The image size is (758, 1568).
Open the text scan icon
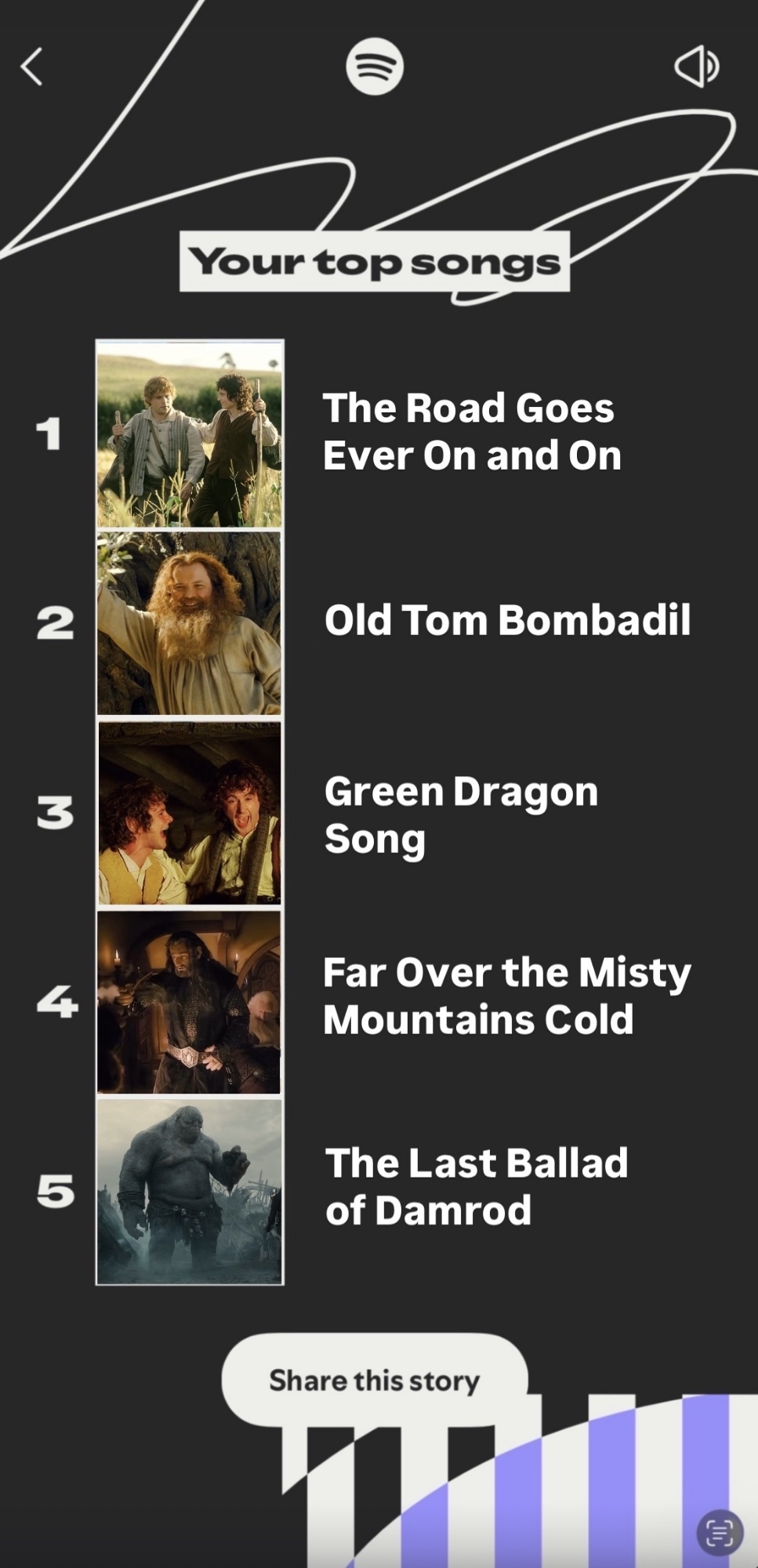(x=719, y=1532)
